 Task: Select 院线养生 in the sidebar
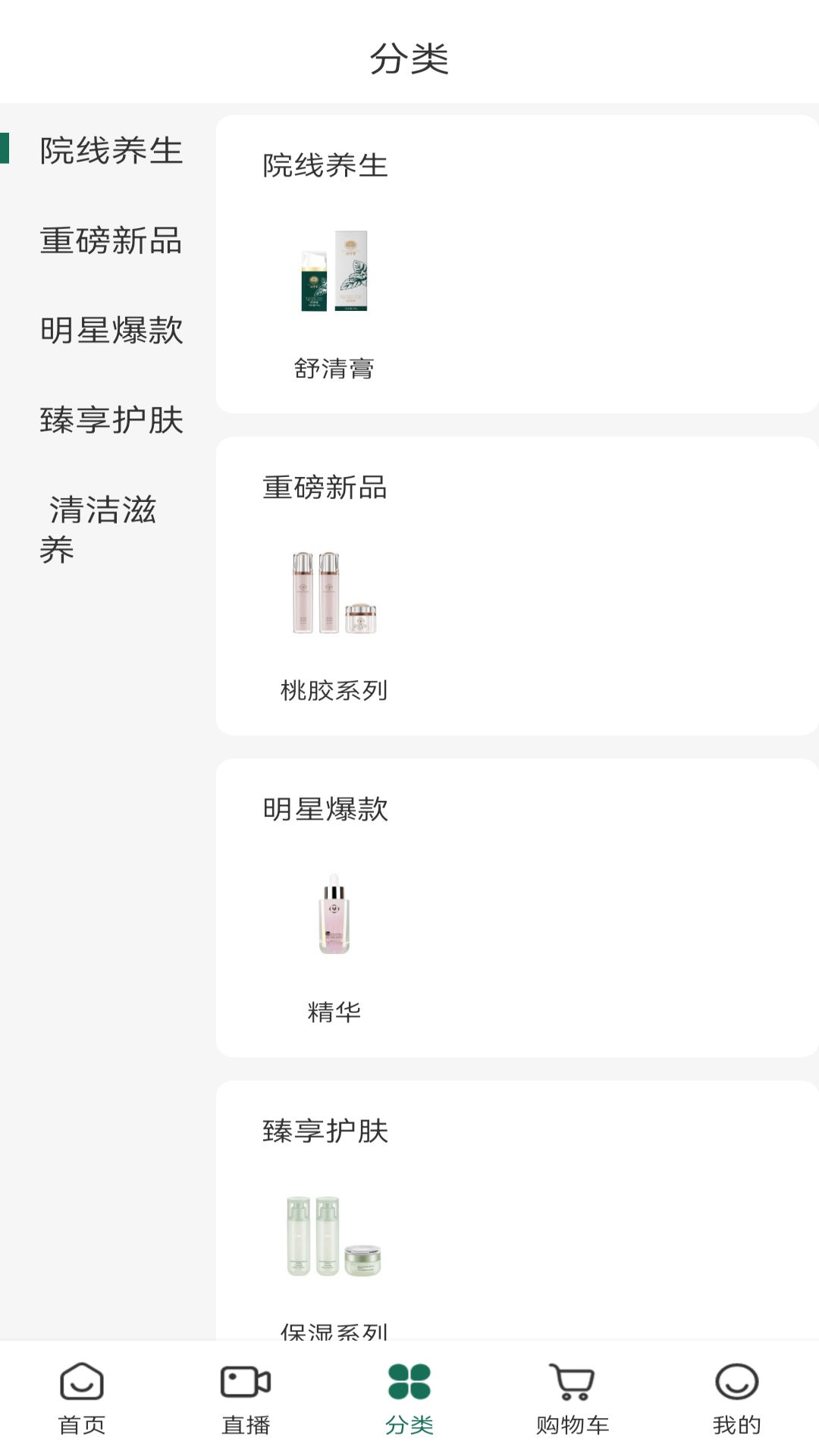coord(109,151)
